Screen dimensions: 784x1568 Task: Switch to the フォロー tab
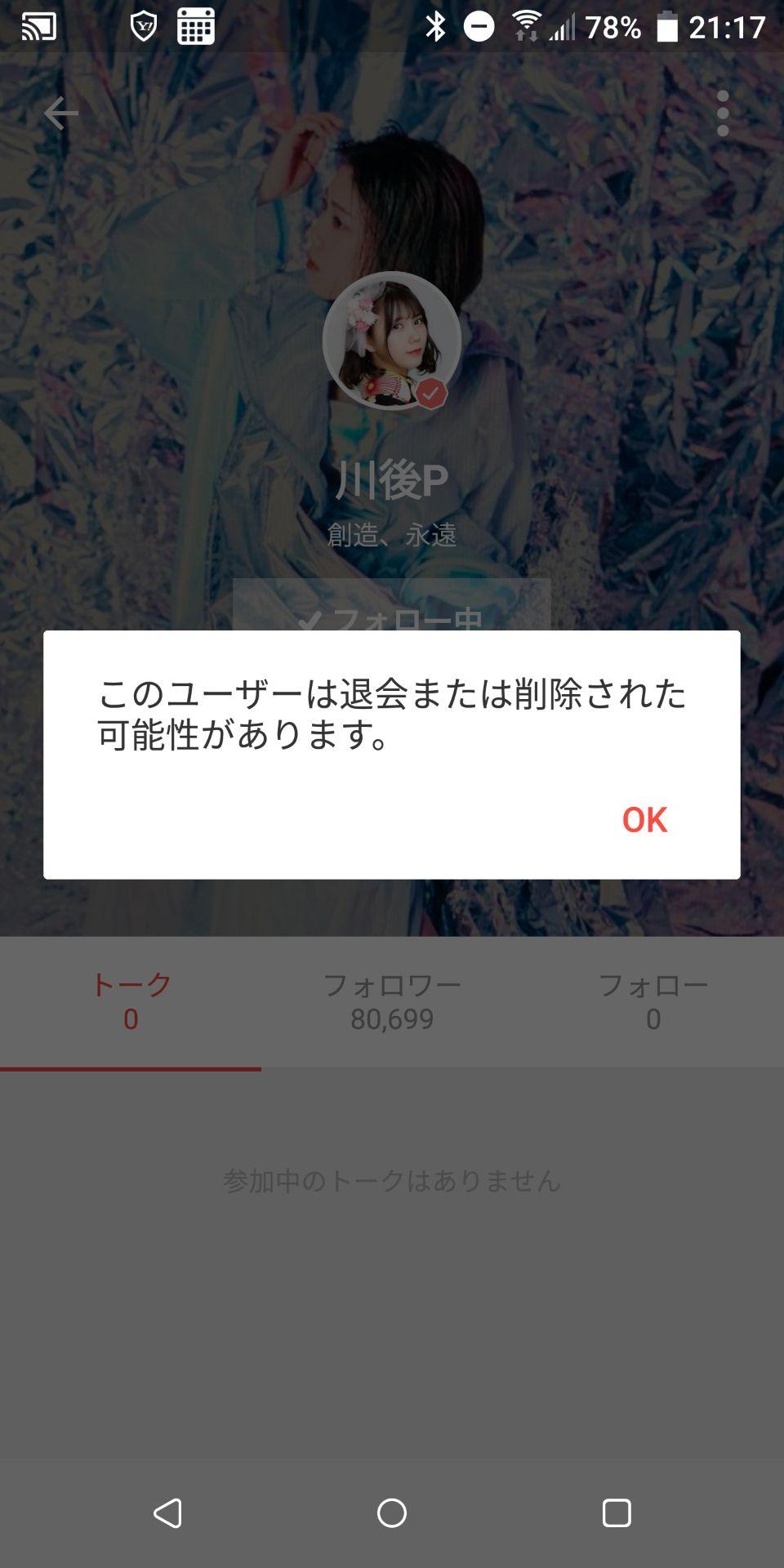653,1001
